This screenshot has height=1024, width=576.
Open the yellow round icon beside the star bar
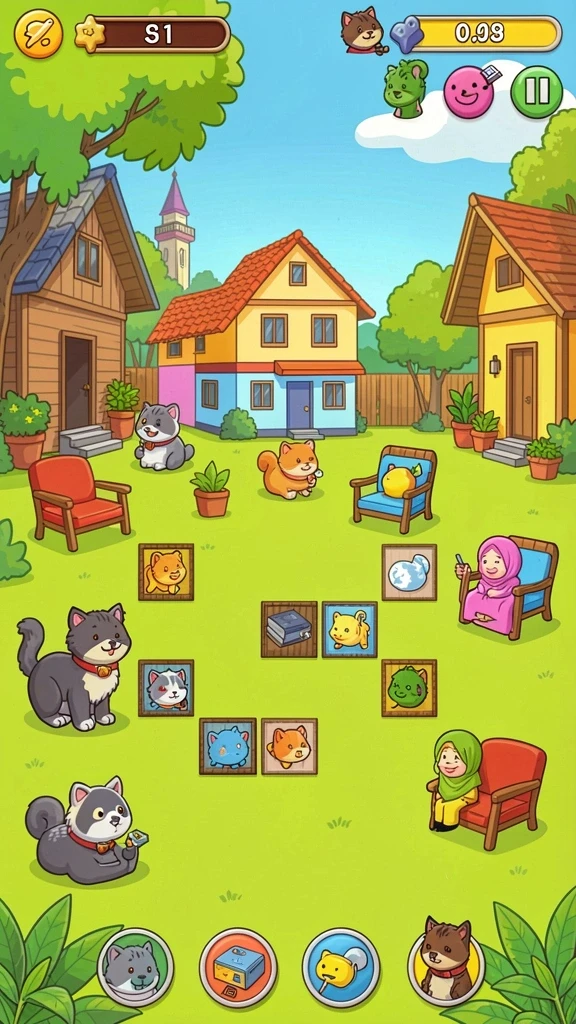click(39, 34)
